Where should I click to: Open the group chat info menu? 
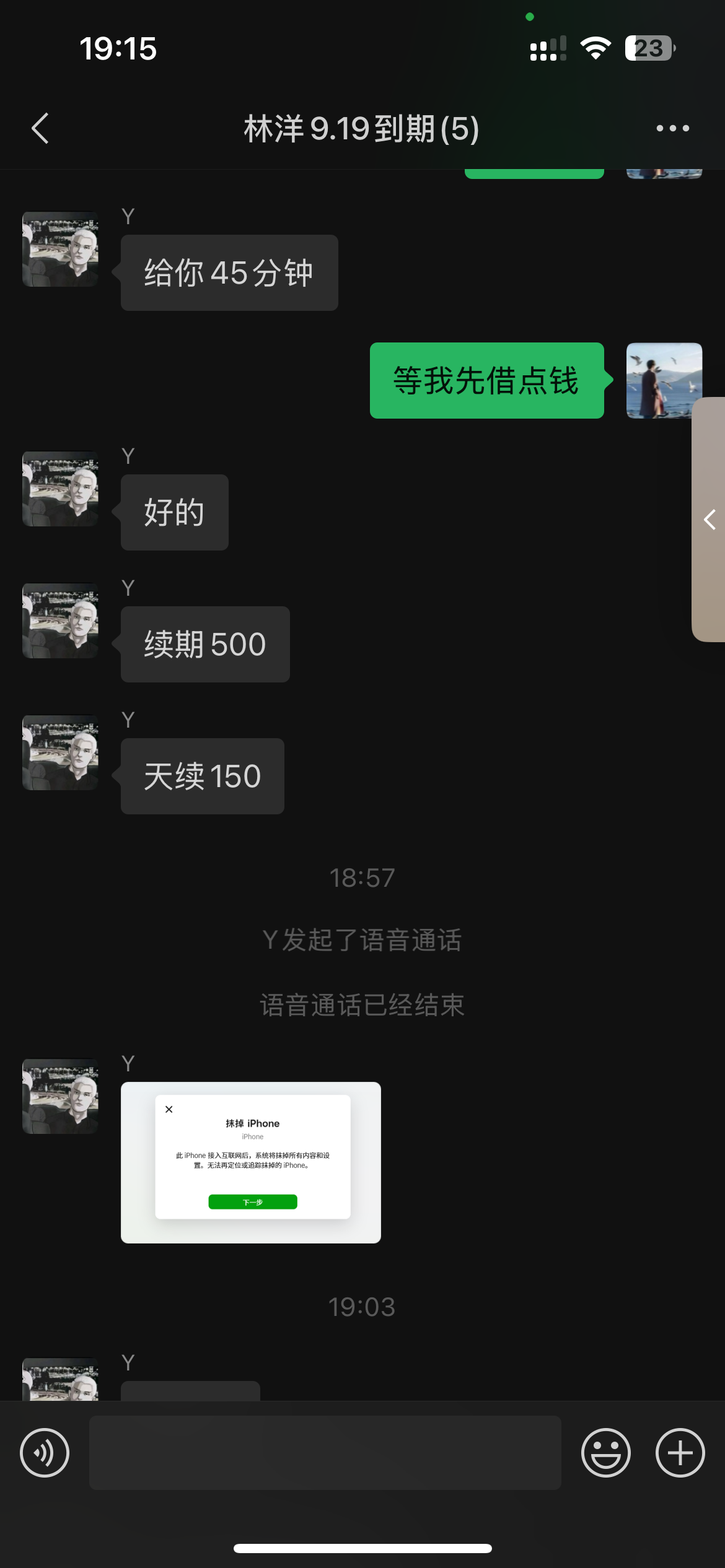(x=672, y=129)
